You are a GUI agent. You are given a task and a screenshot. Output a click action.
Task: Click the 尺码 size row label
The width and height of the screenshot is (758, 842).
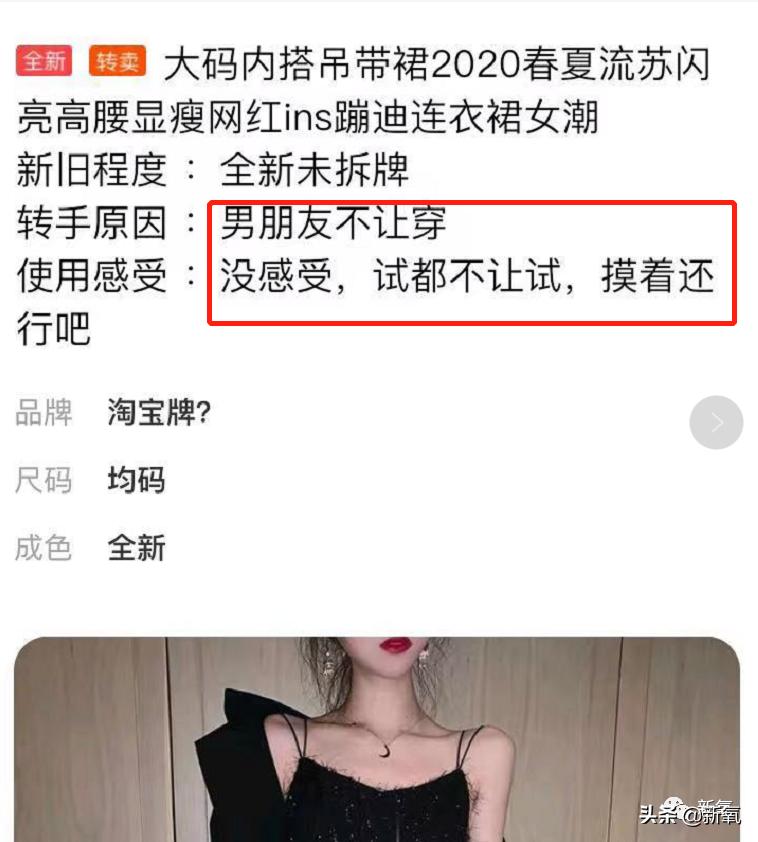pyautogui.click(x=43, y=480)
